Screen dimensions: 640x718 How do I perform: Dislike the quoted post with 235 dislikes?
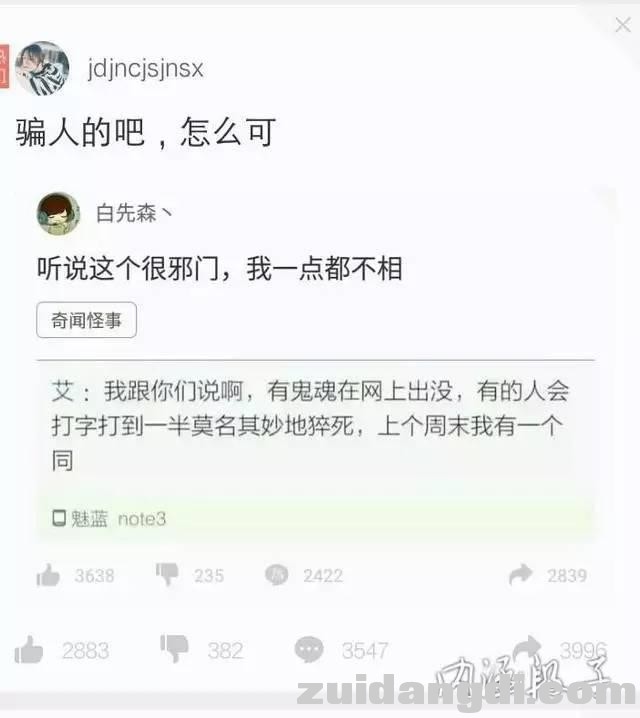click(167, 574)
